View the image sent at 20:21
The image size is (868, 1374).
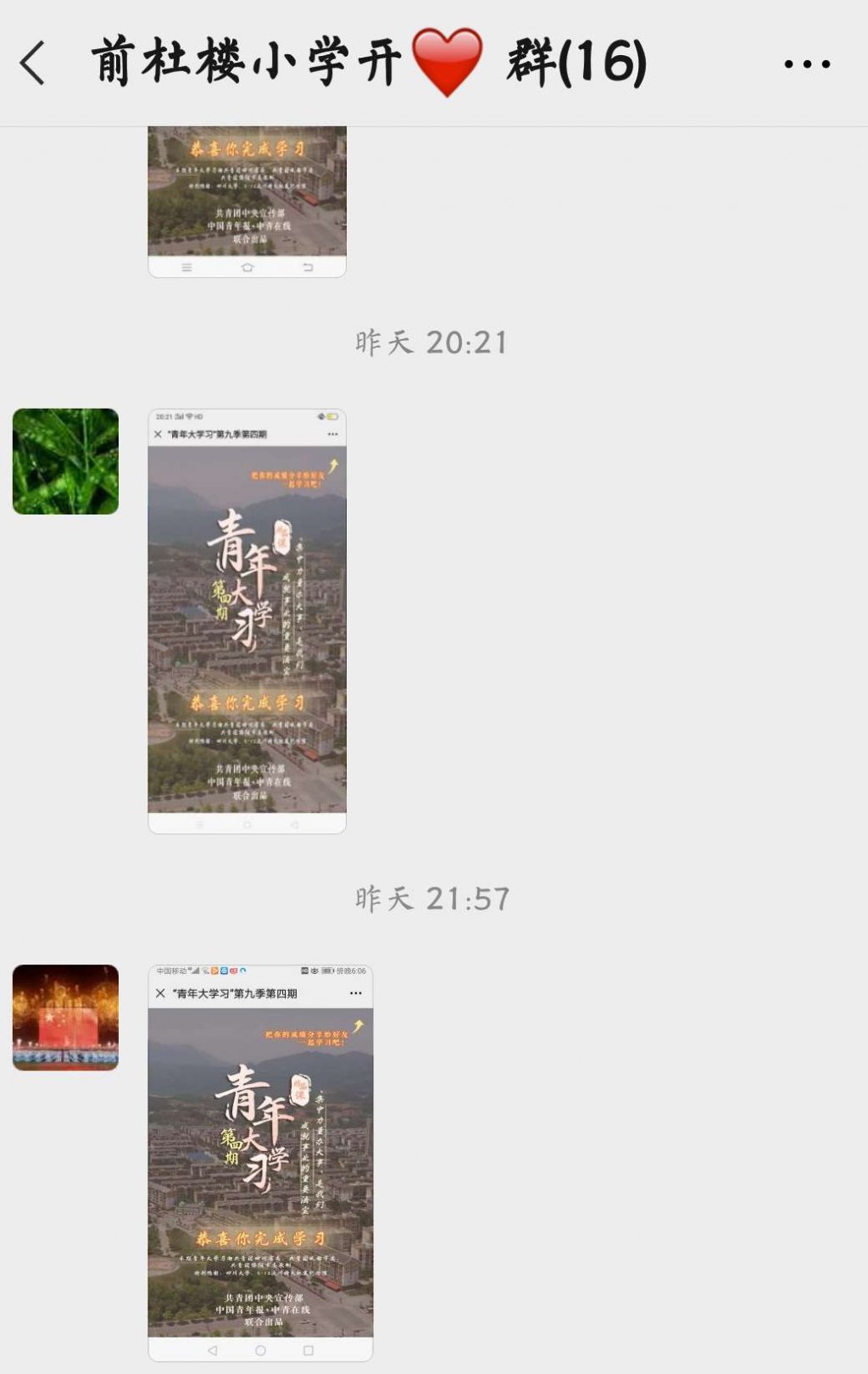point(247,621)
